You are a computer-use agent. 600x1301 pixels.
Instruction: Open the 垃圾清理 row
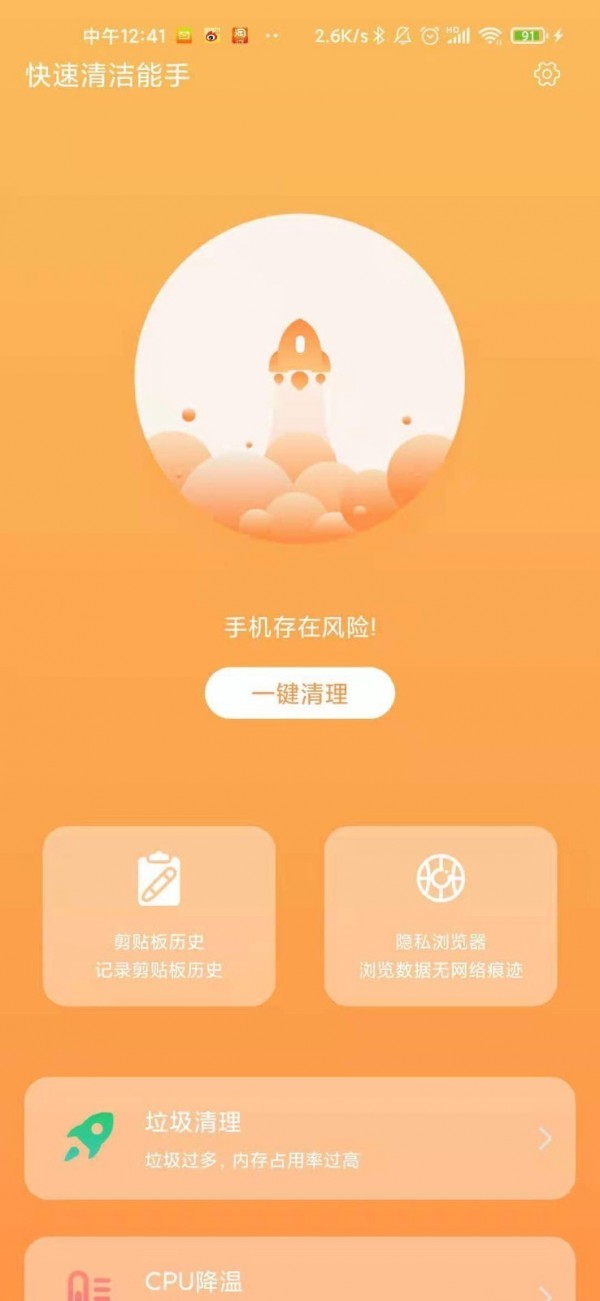300,1138
